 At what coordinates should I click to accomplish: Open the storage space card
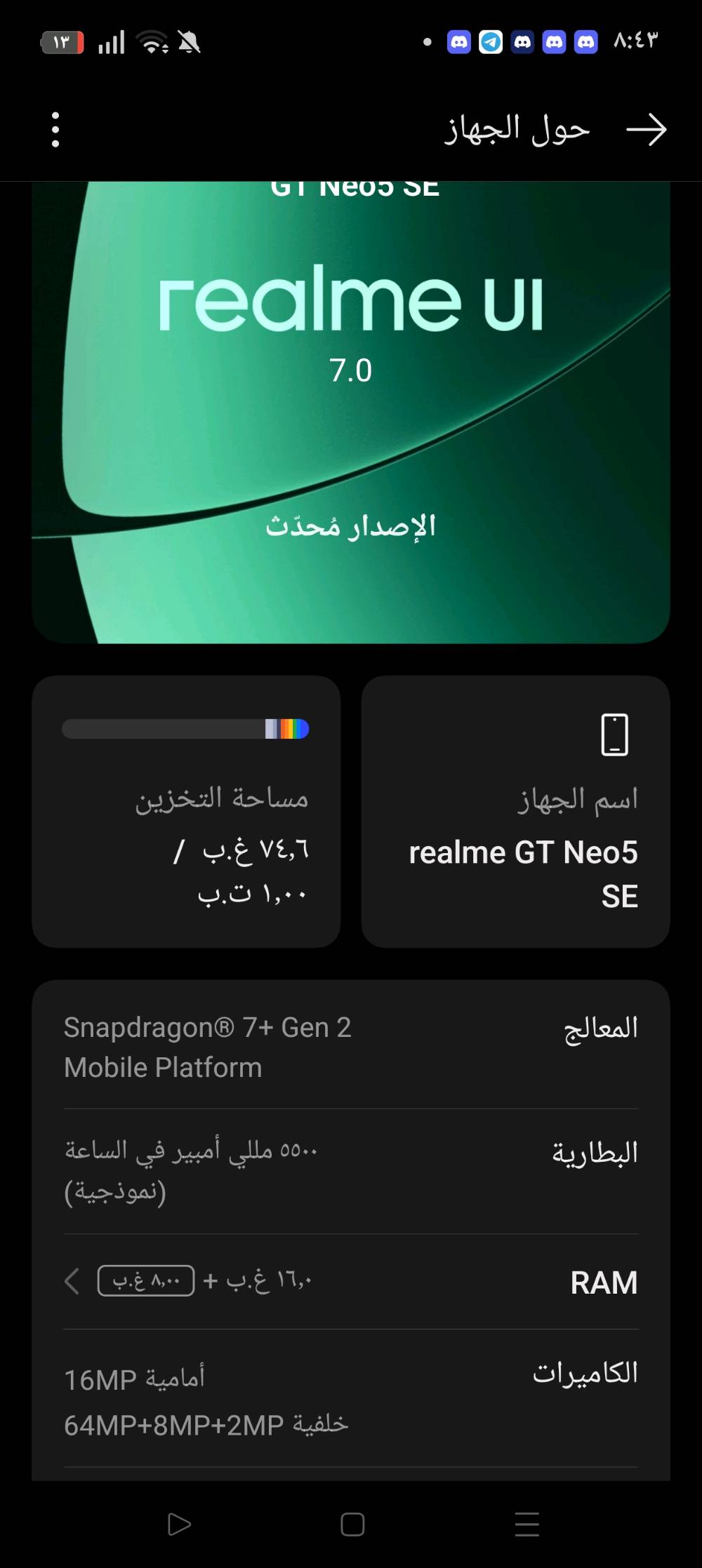pos(186,812)
